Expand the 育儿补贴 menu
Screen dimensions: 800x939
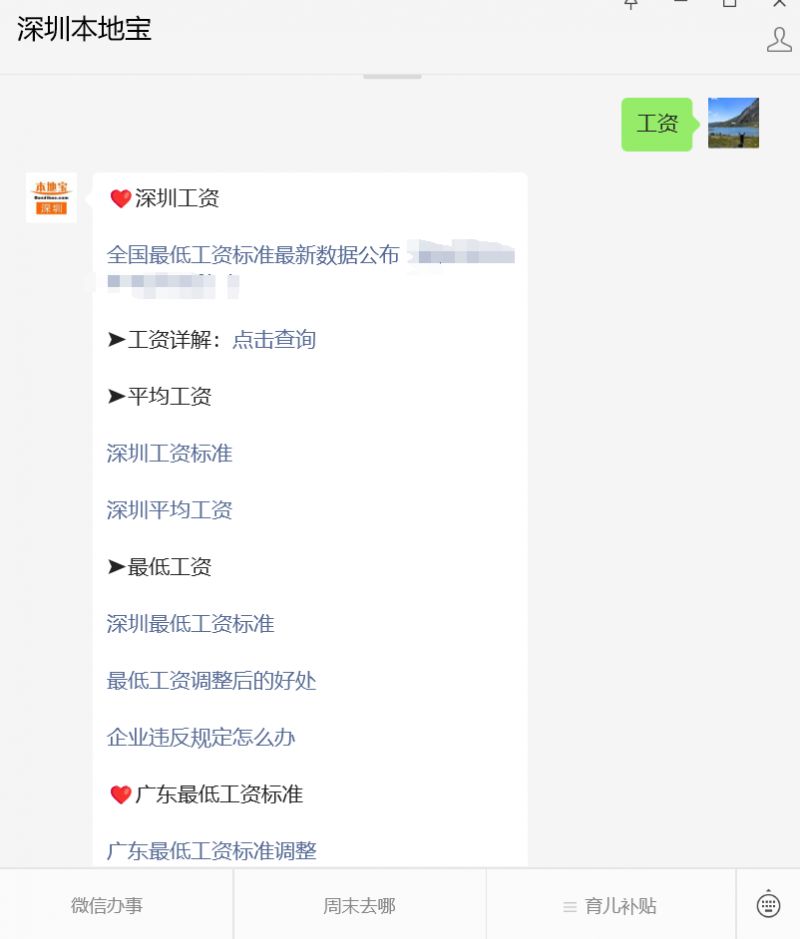610,906
